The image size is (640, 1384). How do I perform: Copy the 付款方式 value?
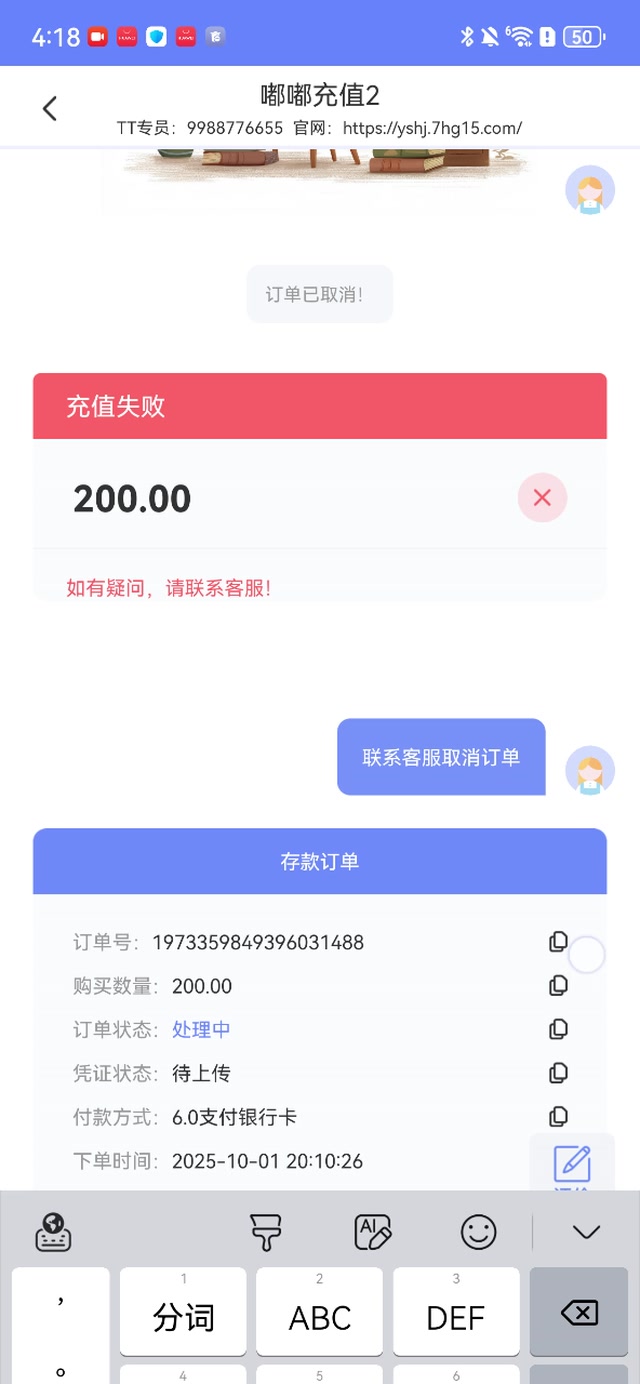click(558, 1116)
